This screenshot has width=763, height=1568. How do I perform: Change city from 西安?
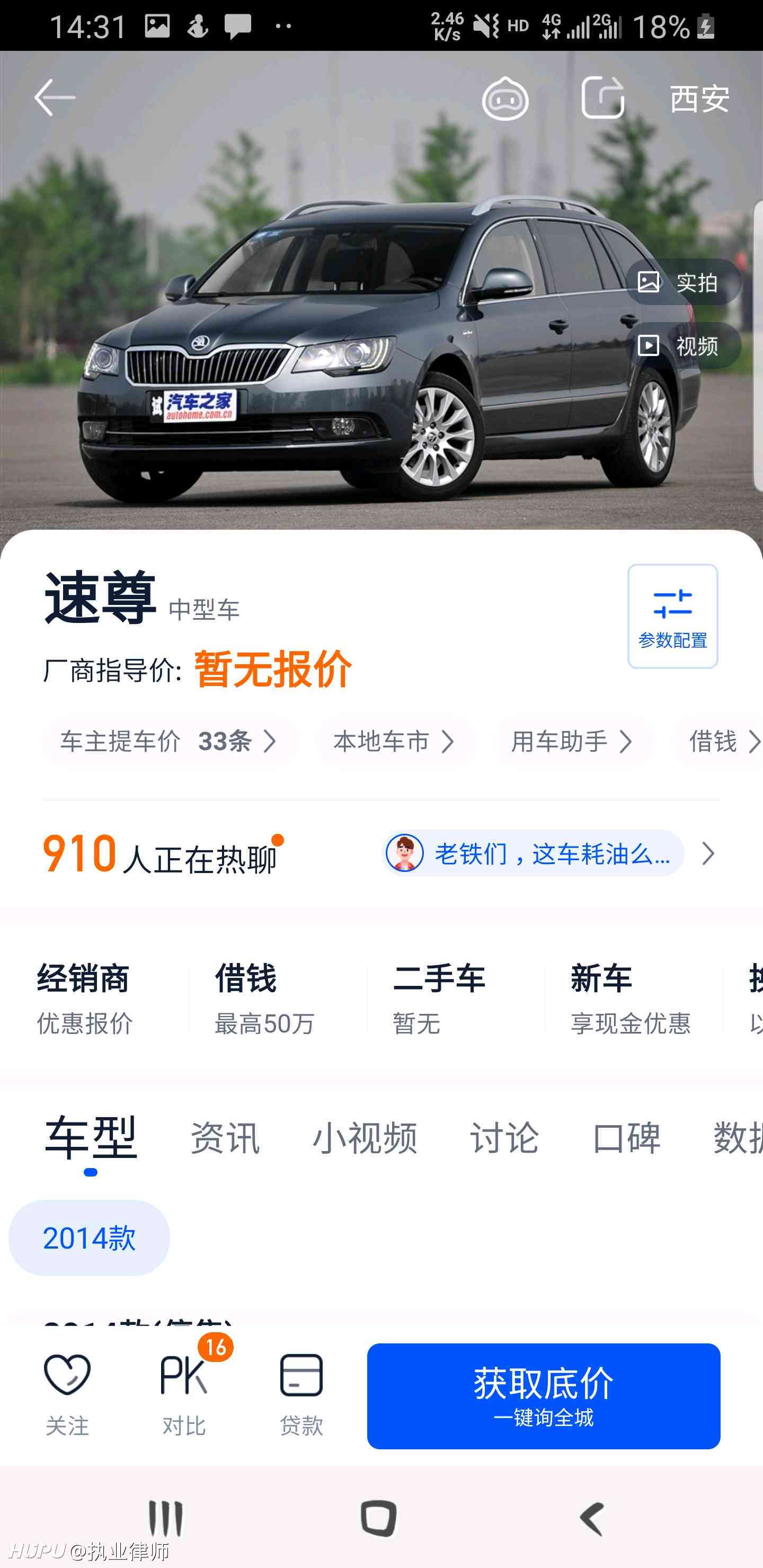699,99
